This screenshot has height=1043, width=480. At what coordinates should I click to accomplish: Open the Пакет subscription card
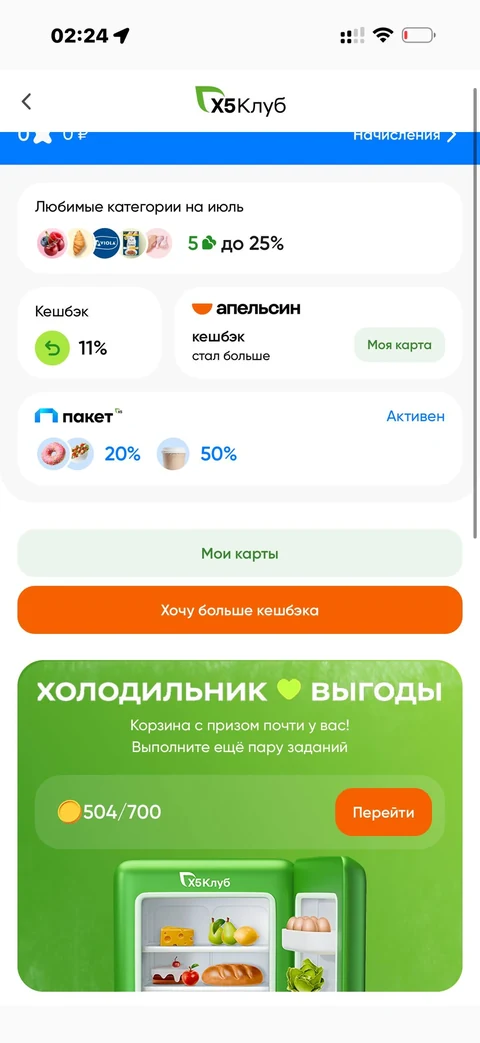point(239,438)
